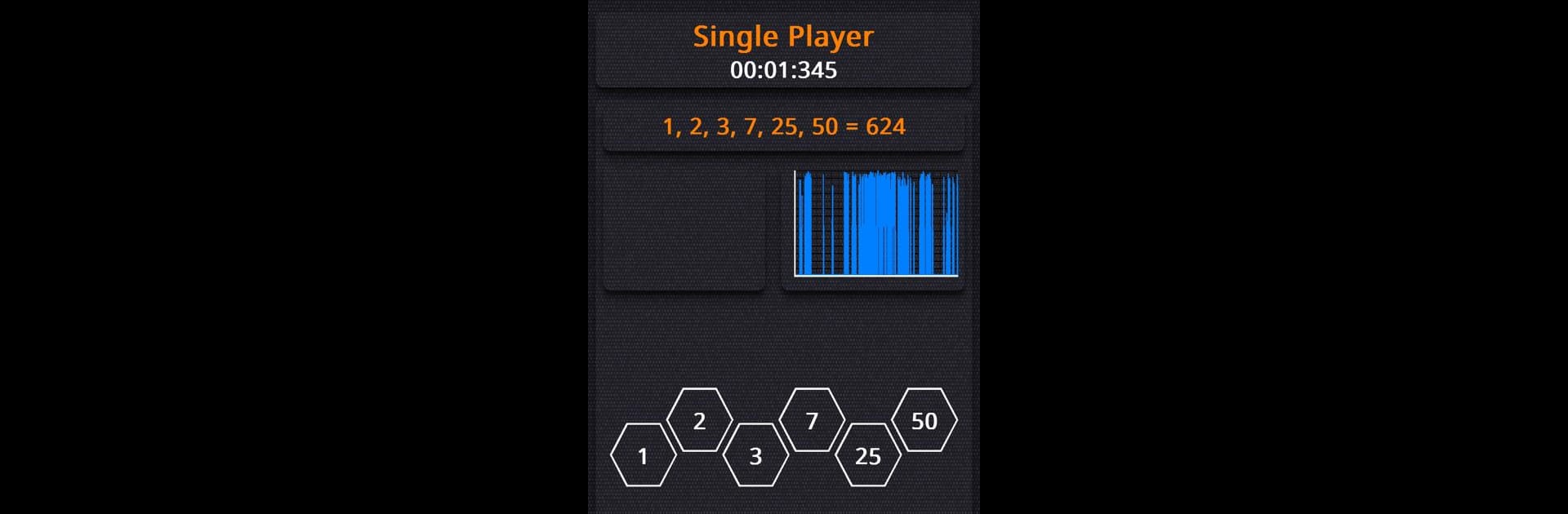
Task: Use the number 50 hexagon
Action: tap(924, 420)
